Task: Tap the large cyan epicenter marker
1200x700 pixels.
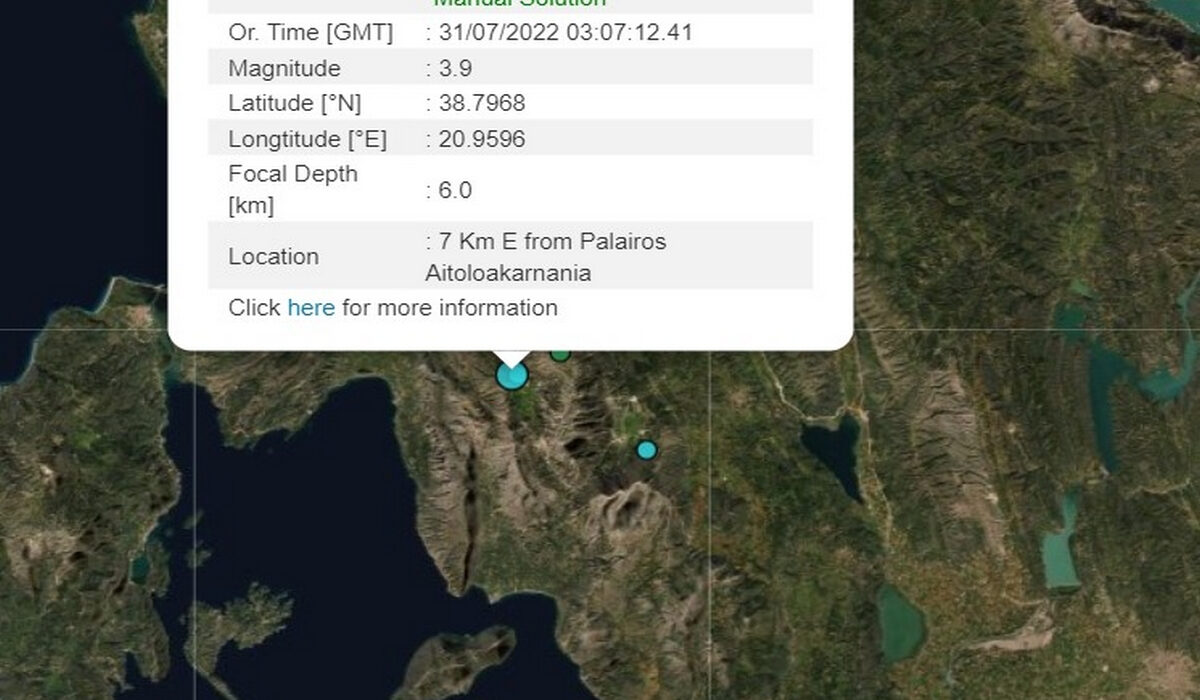Action: [512, 377]
